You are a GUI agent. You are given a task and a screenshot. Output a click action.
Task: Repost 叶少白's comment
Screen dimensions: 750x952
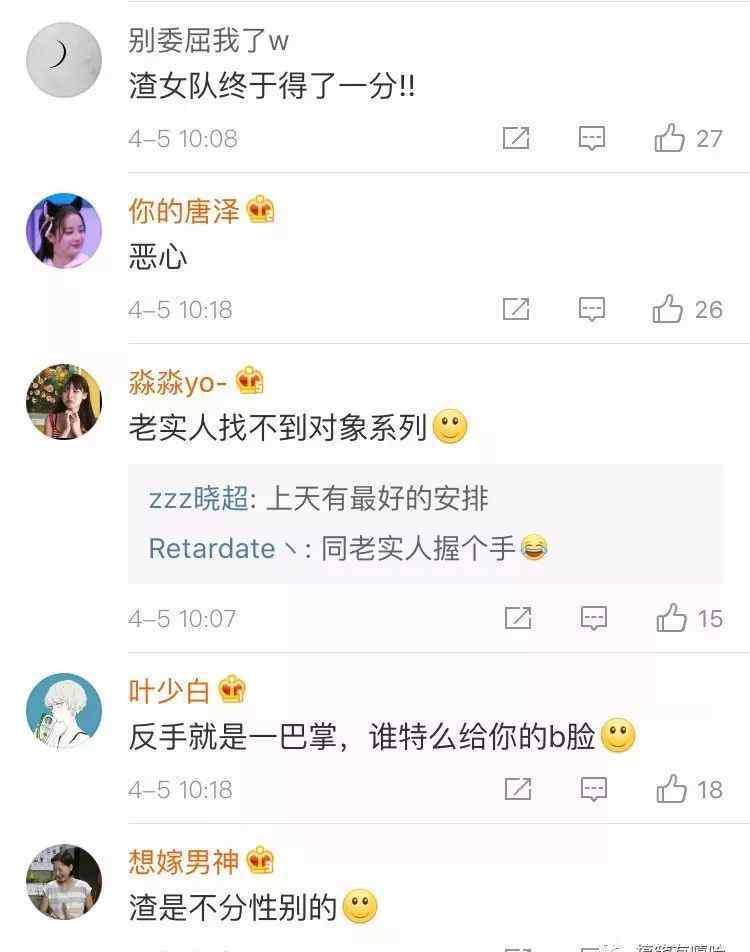pos(518,789)
